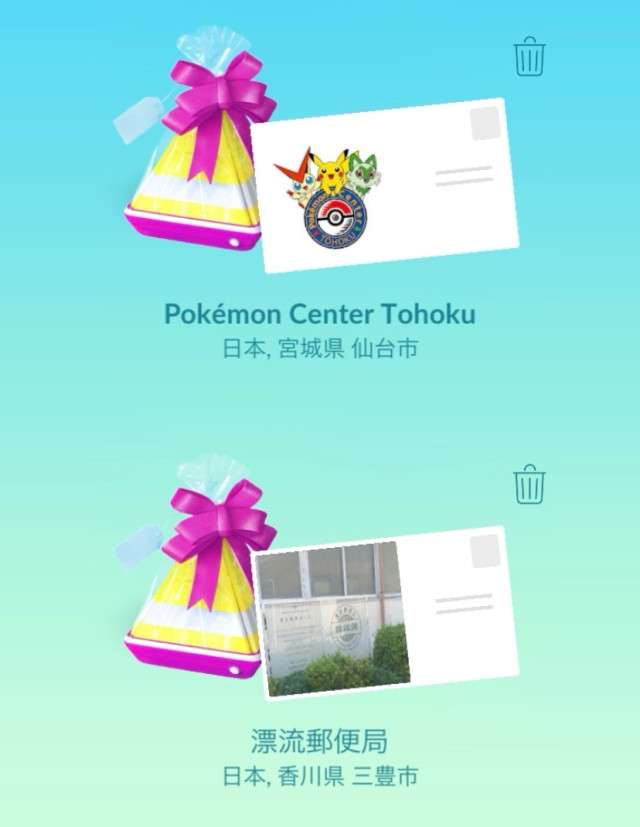Delete the Pokémon Center Tohoku gift

tap(530, 56)
